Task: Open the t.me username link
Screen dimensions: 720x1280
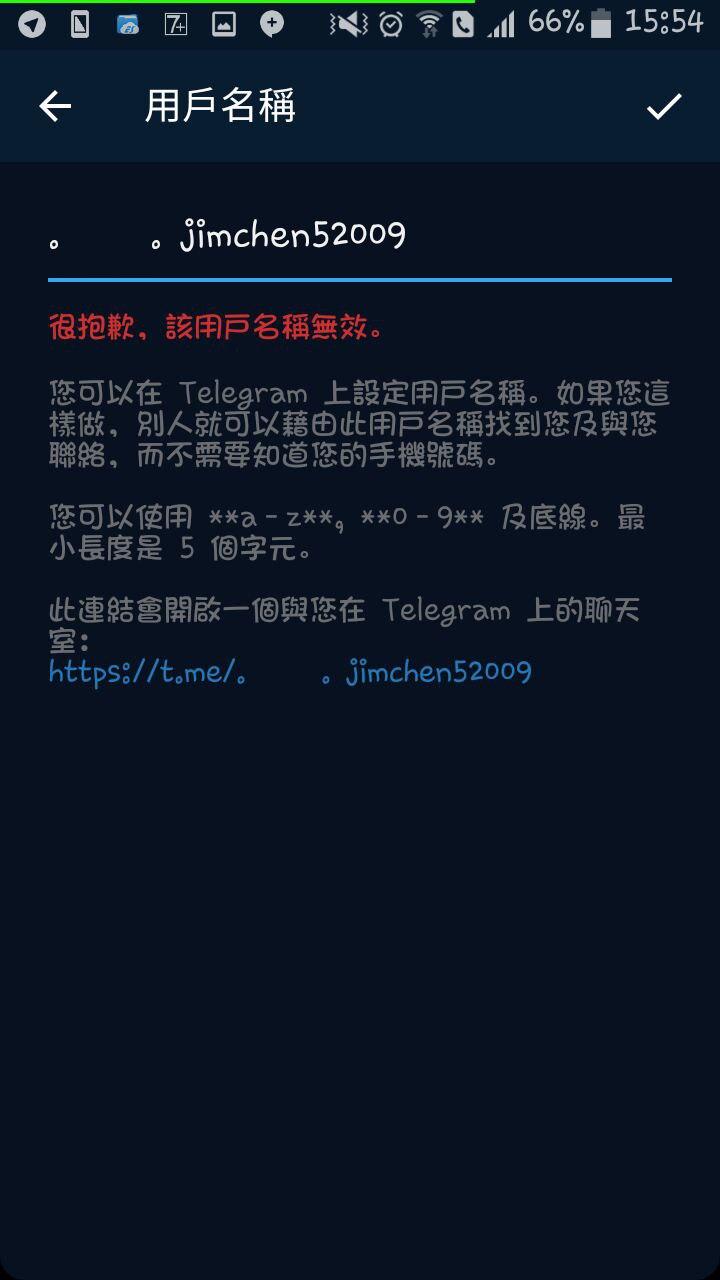Action: [x=290, y=672]
